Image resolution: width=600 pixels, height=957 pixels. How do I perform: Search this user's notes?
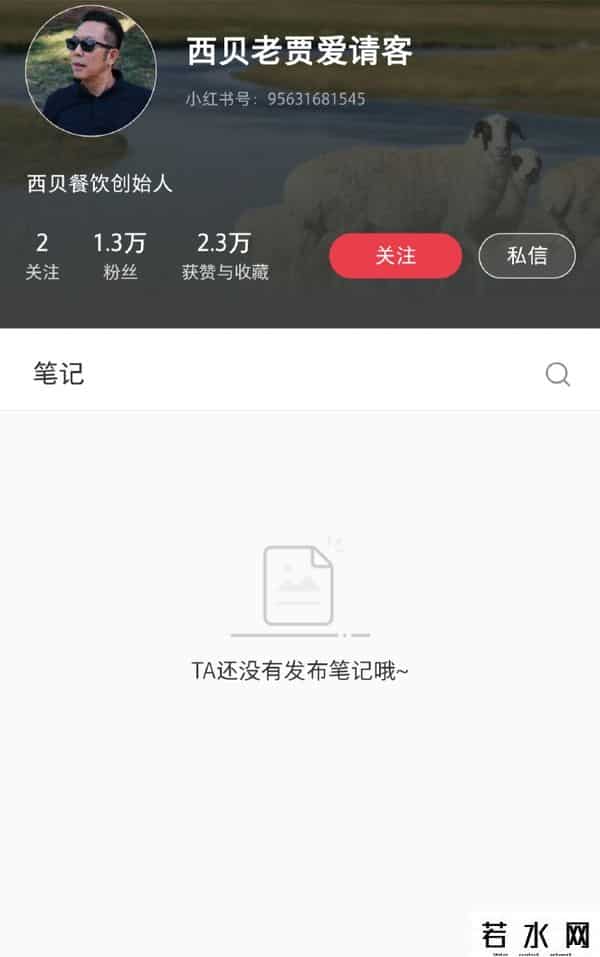point(557,374)
